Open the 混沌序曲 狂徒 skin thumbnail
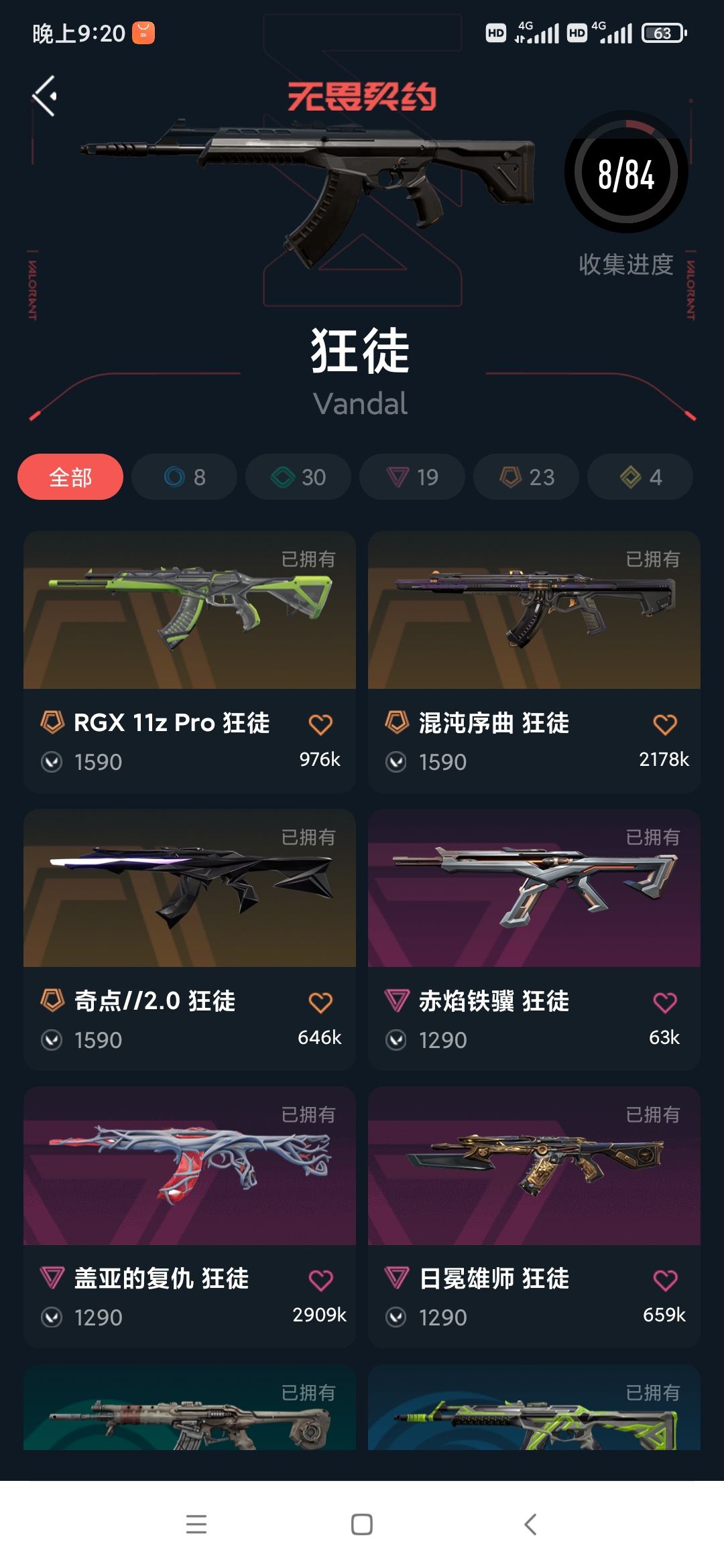The width and height of the screenshot is (724, 1568). click(x=534, y=613)
